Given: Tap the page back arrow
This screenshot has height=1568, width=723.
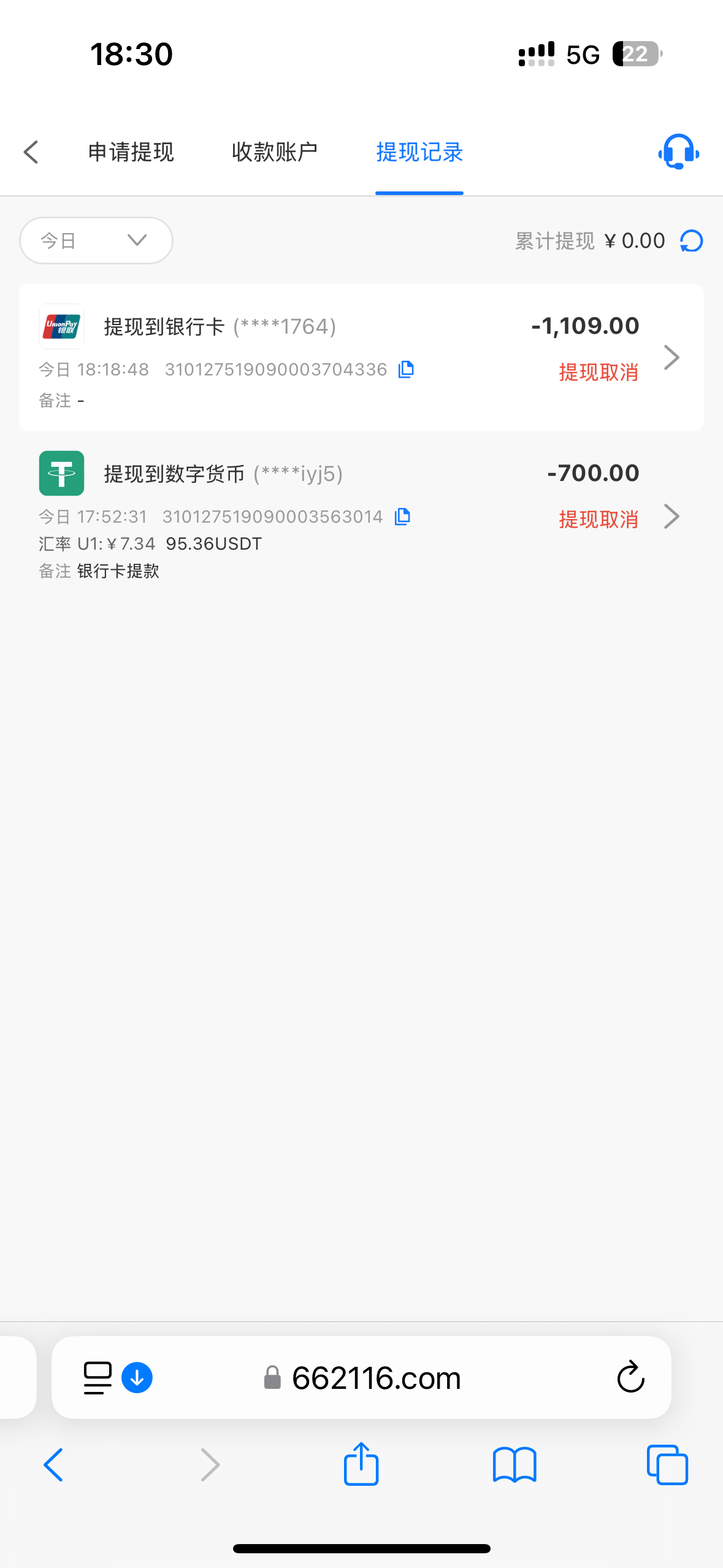Looking at the screenshot, I should click(31, 152).
